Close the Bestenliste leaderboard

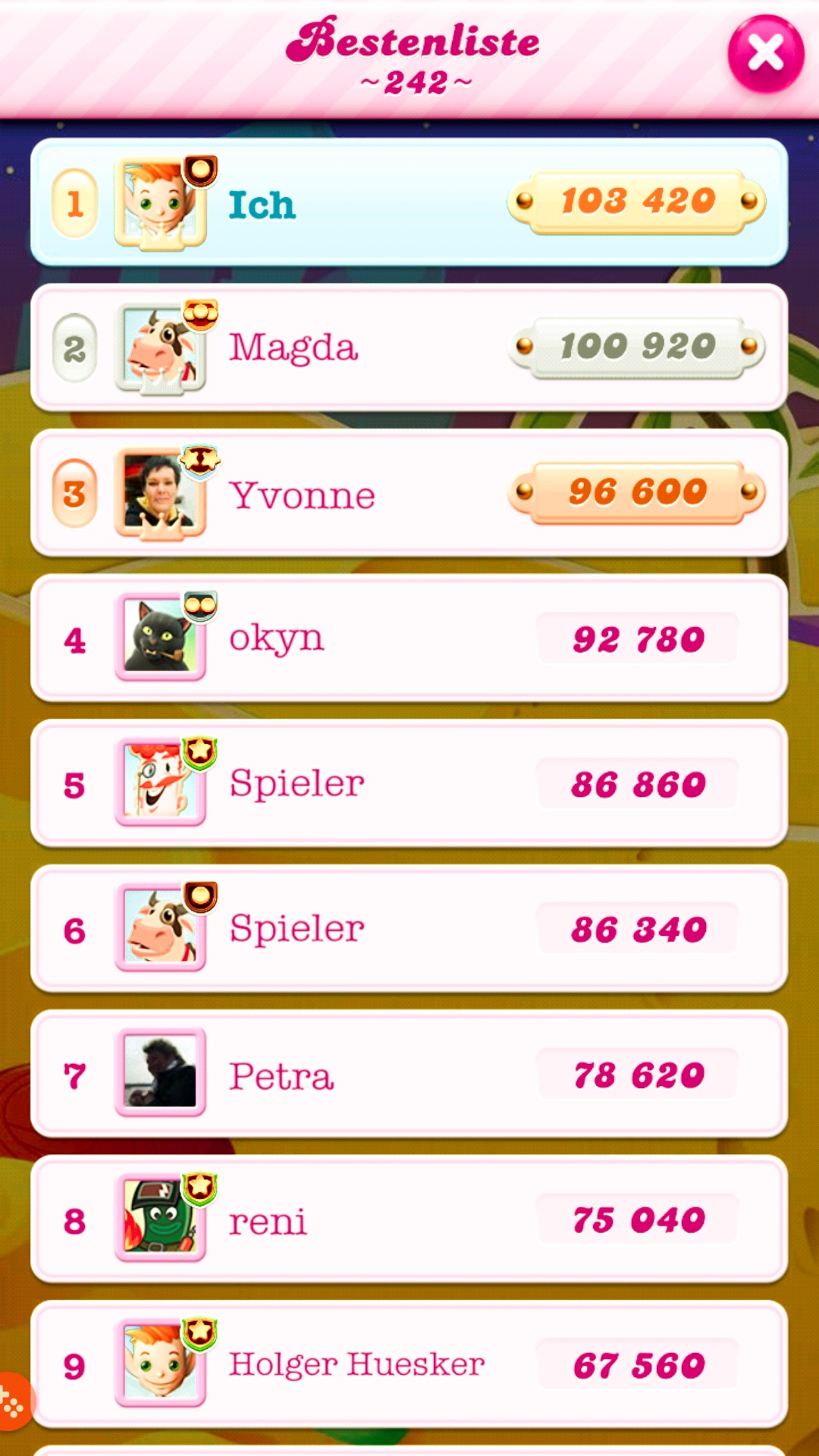765,55
